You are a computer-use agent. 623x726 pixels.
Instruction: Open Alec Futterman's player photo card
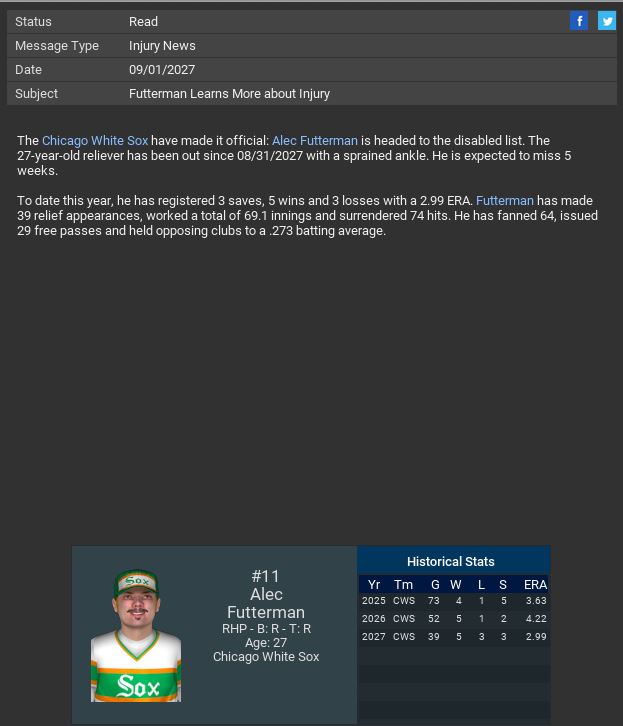click(136, 635)
